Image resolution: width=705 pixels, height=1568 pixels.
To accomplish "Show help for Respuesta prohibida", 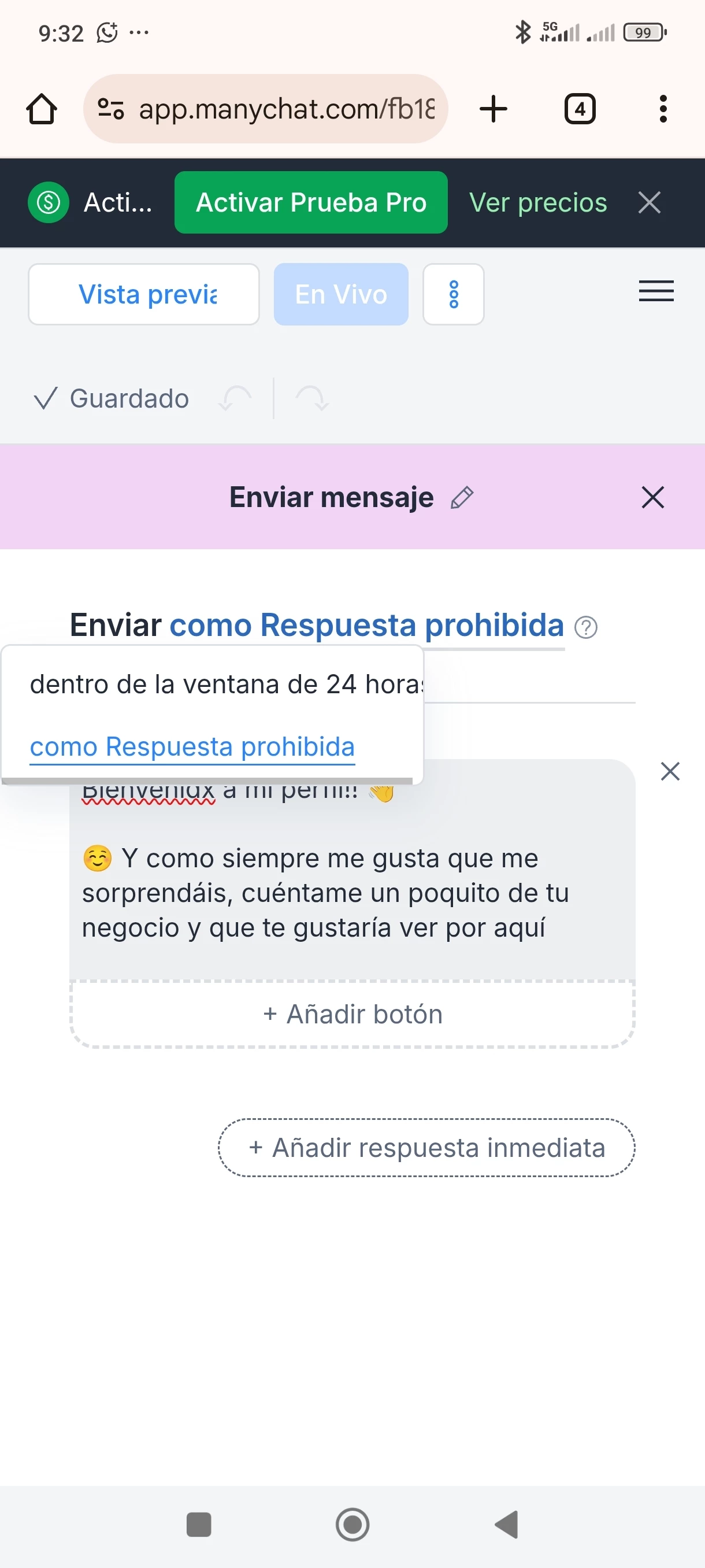I will 586,627.
